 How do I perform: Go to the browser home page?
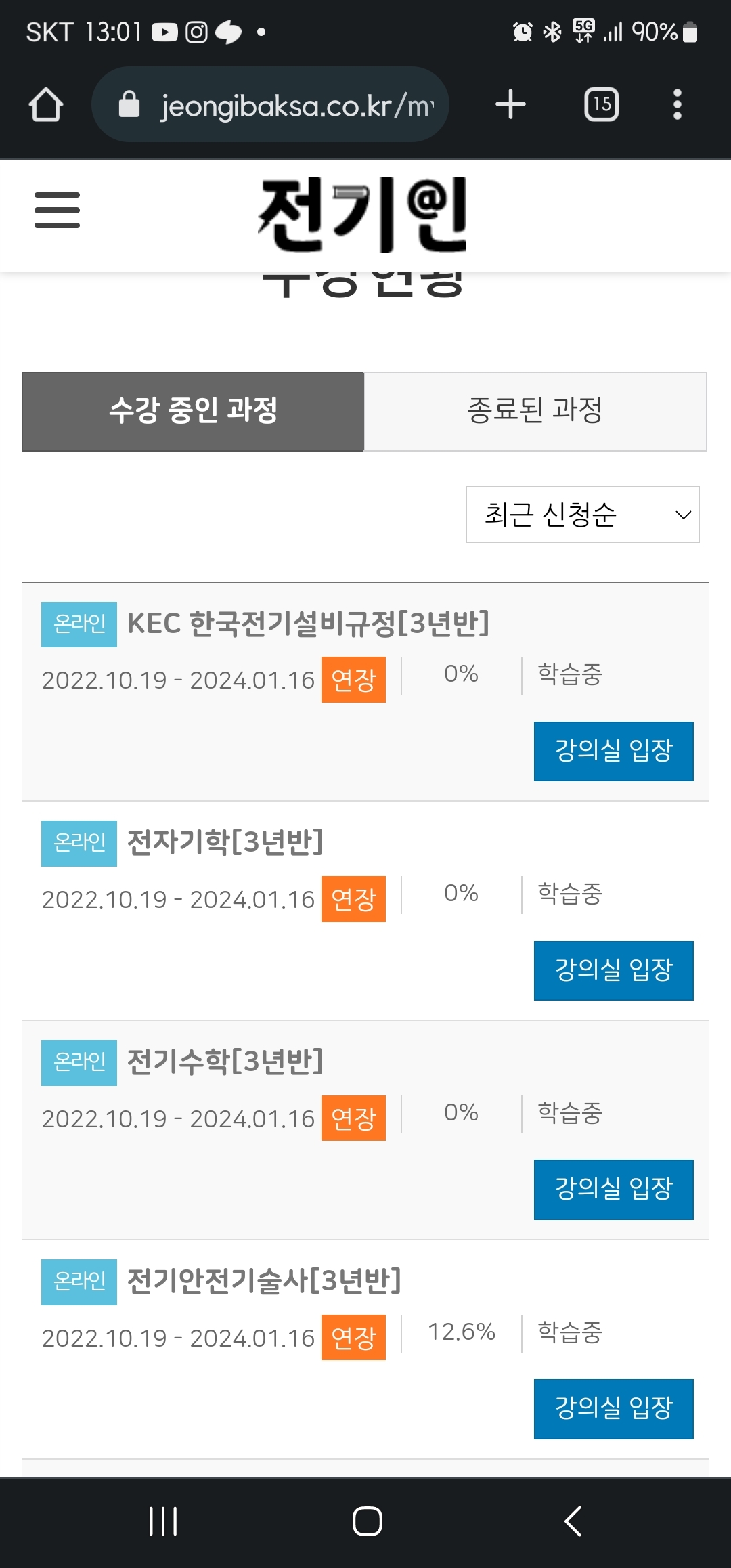pyautogui.click(x=46, y=105)
